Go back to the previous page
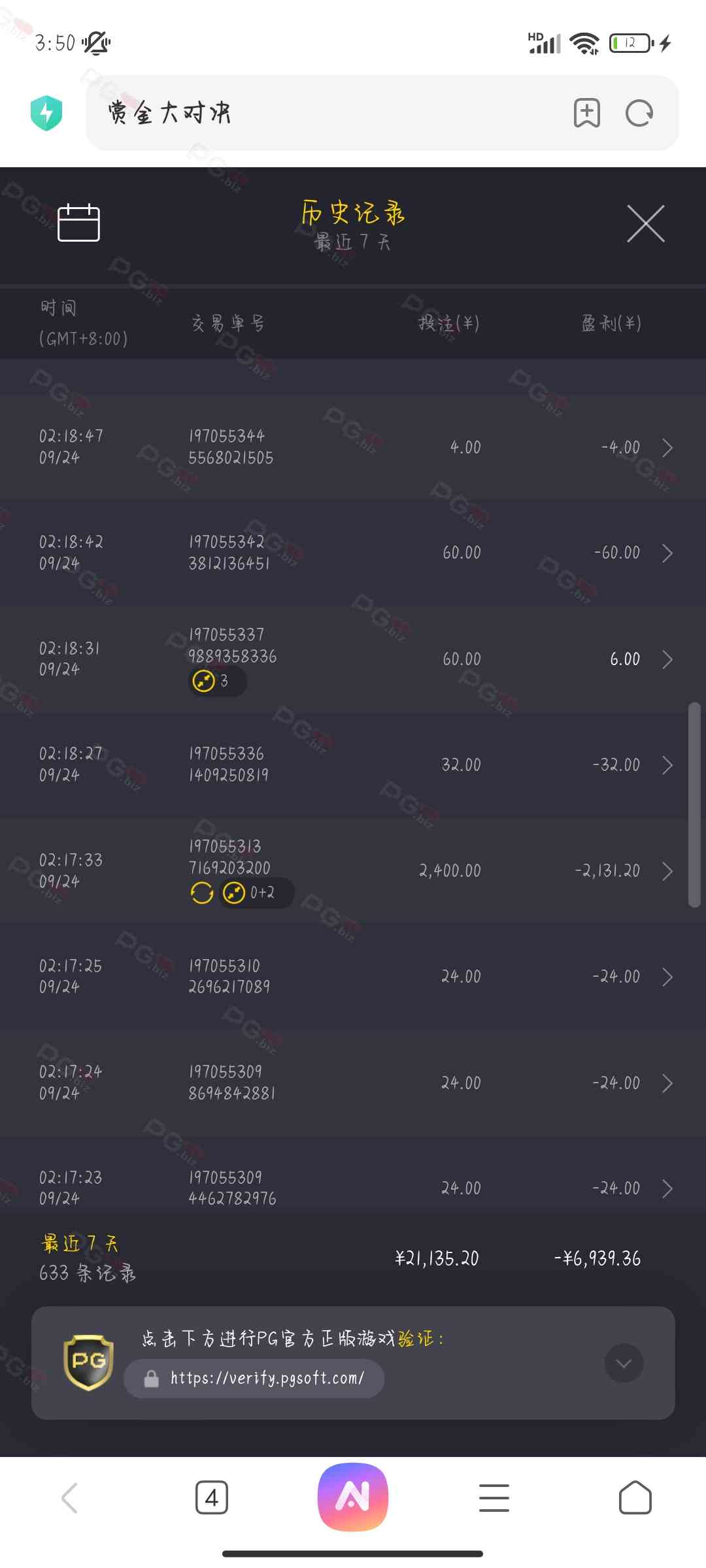 point(70,1497)
